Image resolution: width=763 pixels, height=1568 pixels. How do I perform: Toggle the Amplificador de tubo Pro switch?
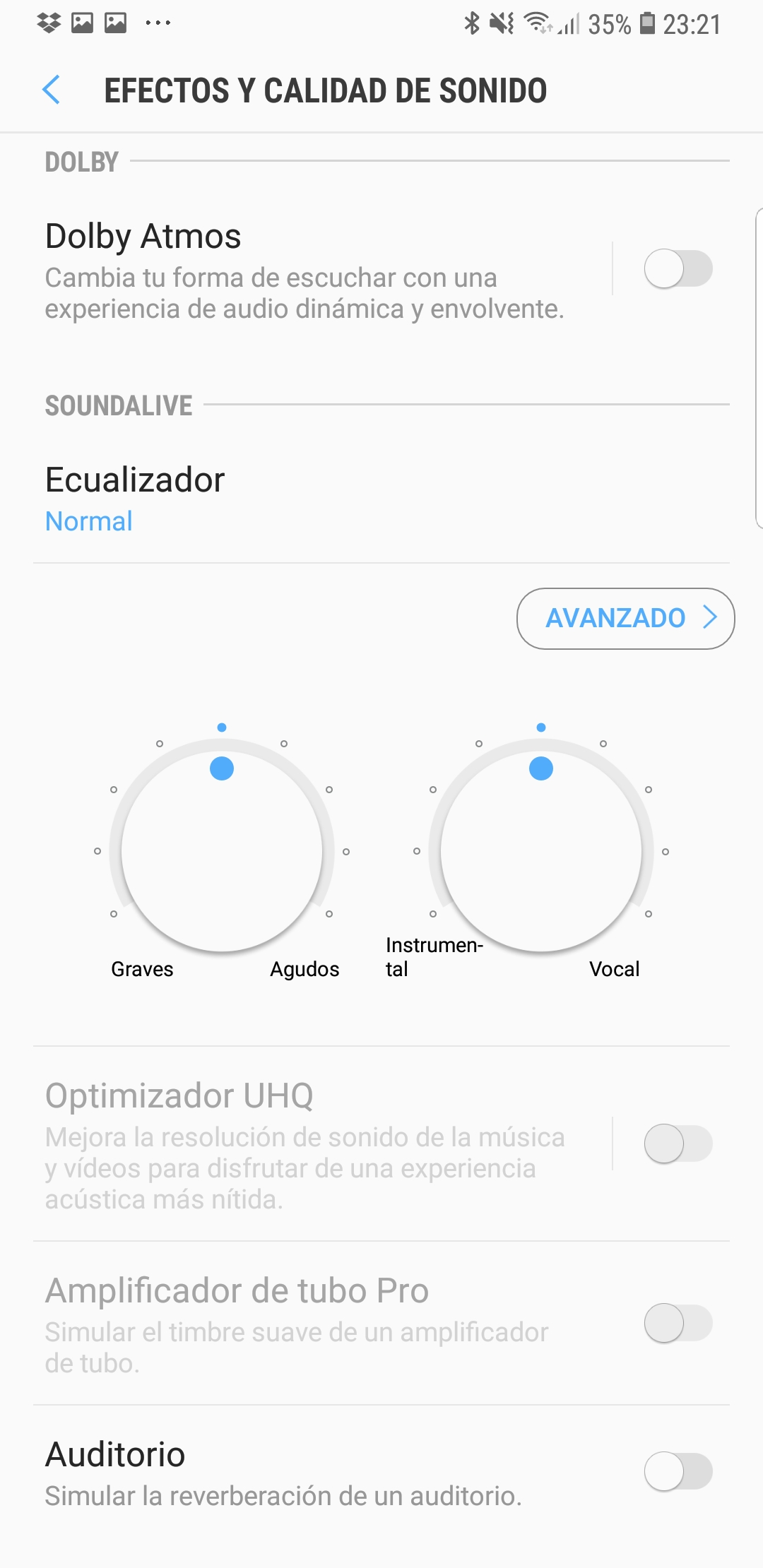pyautogui.click(x=678, y=1323)
